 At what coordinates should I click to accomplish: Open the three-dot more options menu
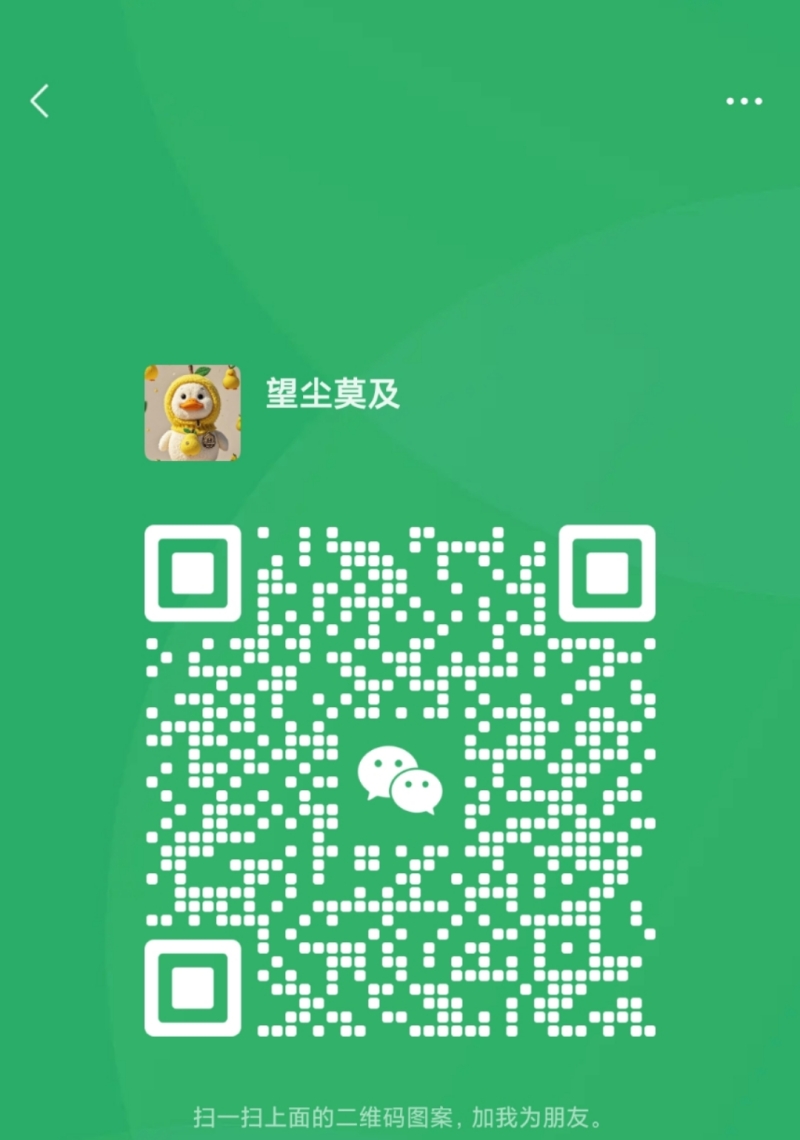pyautogui.click(x=744, y=101)
